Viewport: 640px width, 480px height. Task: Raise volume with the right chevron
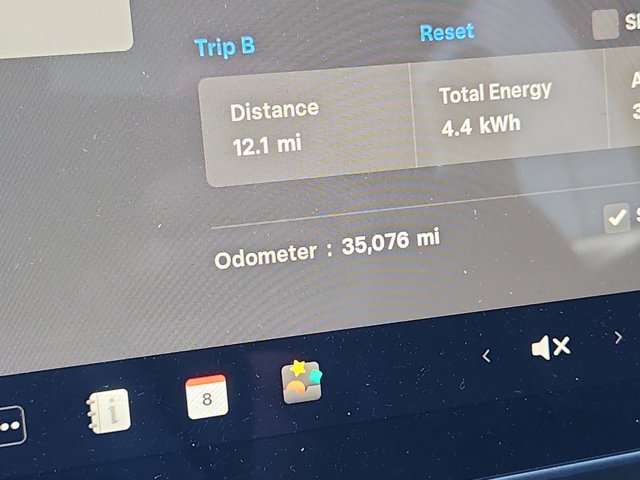(619, 338)
